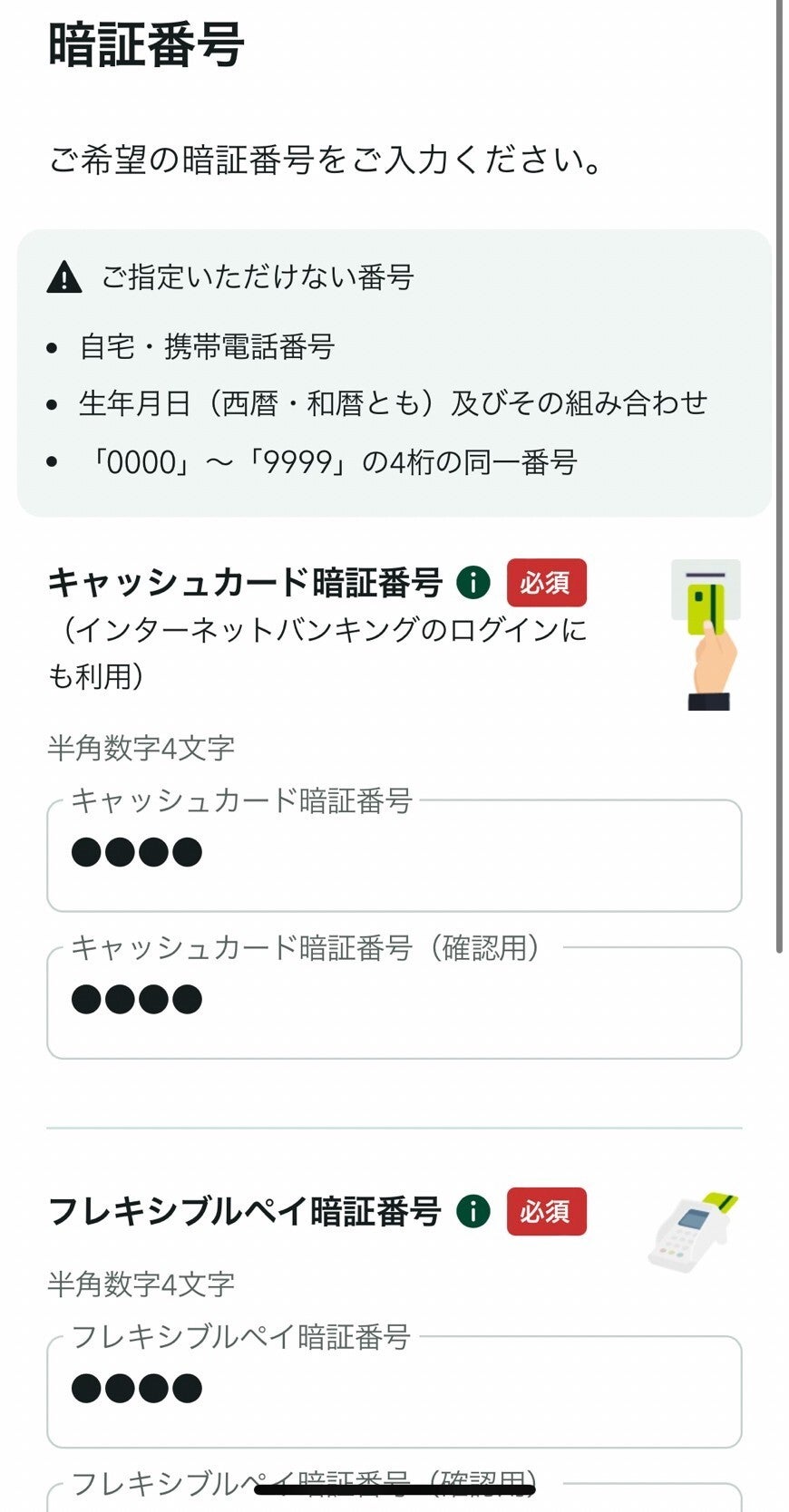Select the フレキシブルペイ暗証番号 input field
Screen dimensions: 789x1512
pos(394,1391)
